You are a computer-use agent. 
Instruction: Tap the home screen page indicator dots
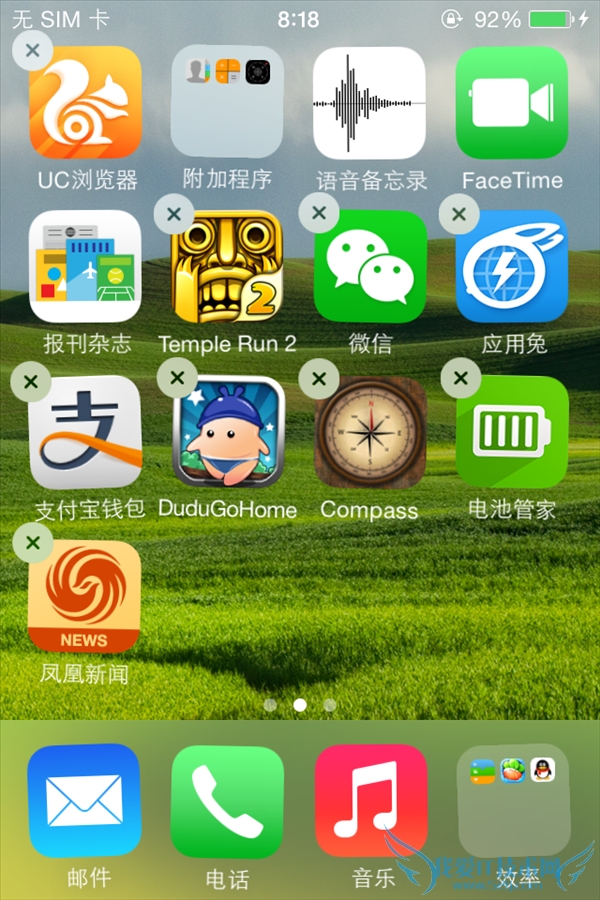point(300,705)
